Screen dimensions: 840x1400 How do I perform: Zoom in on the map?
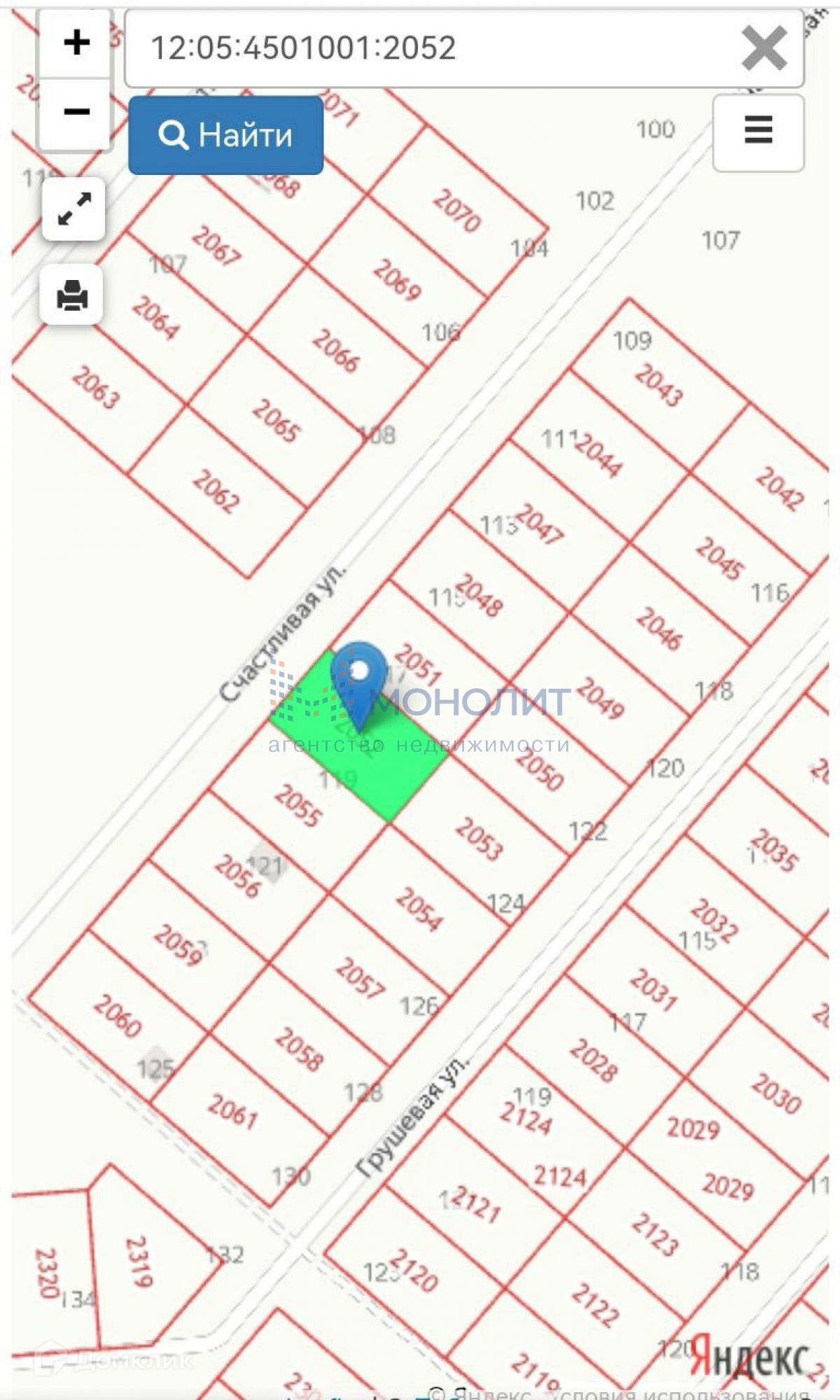(x=76, y=43)
